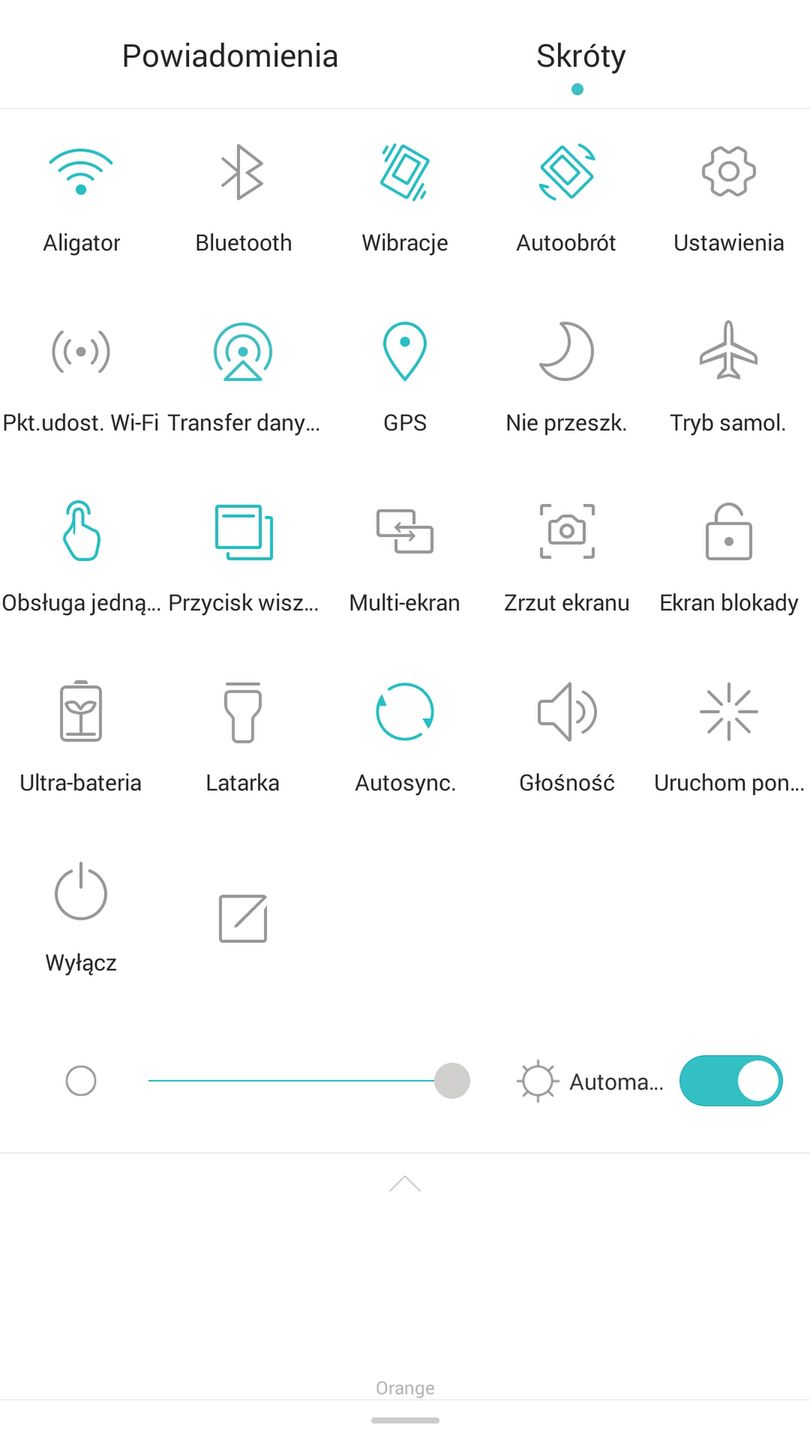Screen dimensions: 810x1440
Task: Open Głośność volume control
Action: coord(567,712)
